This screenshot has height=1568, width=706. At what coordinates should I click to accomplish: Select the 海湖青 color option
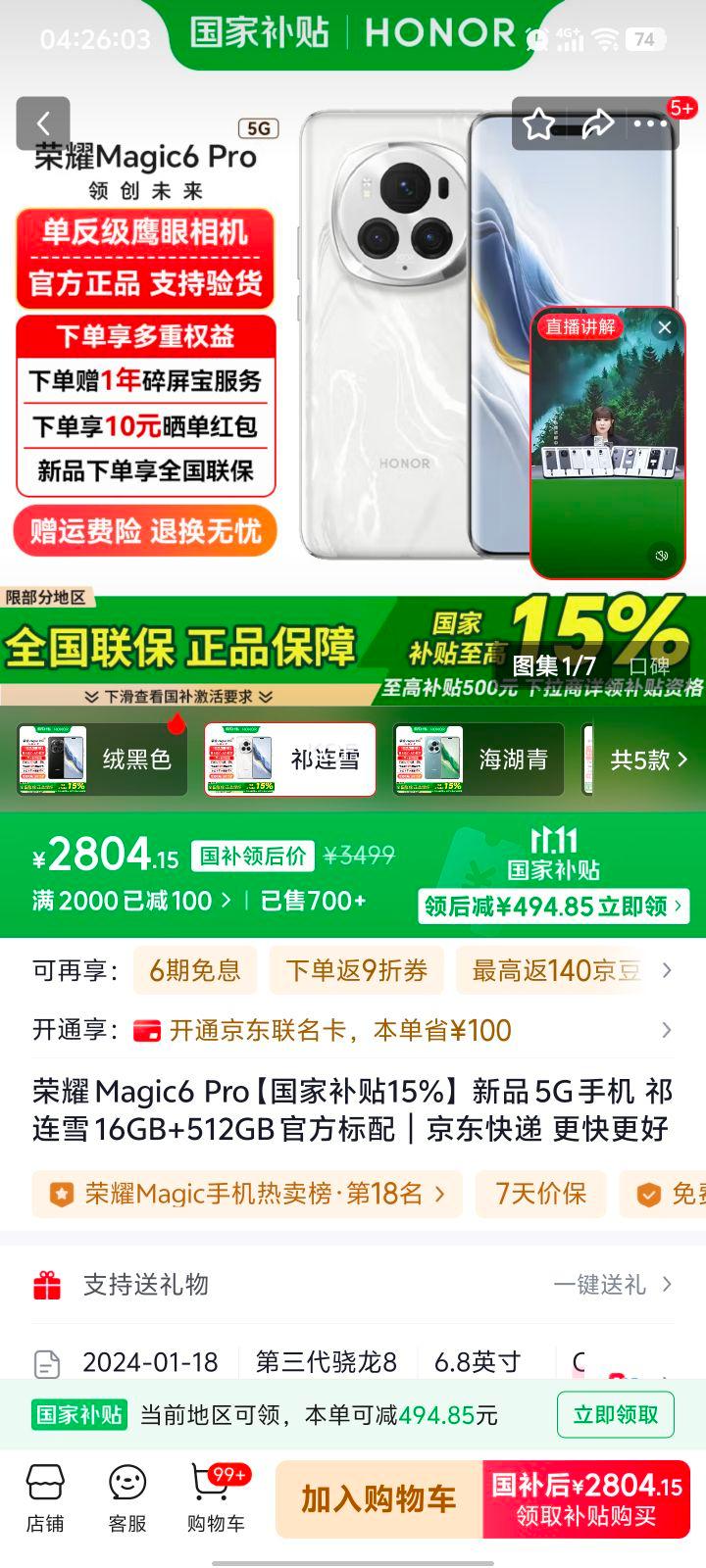coord(479,759)
